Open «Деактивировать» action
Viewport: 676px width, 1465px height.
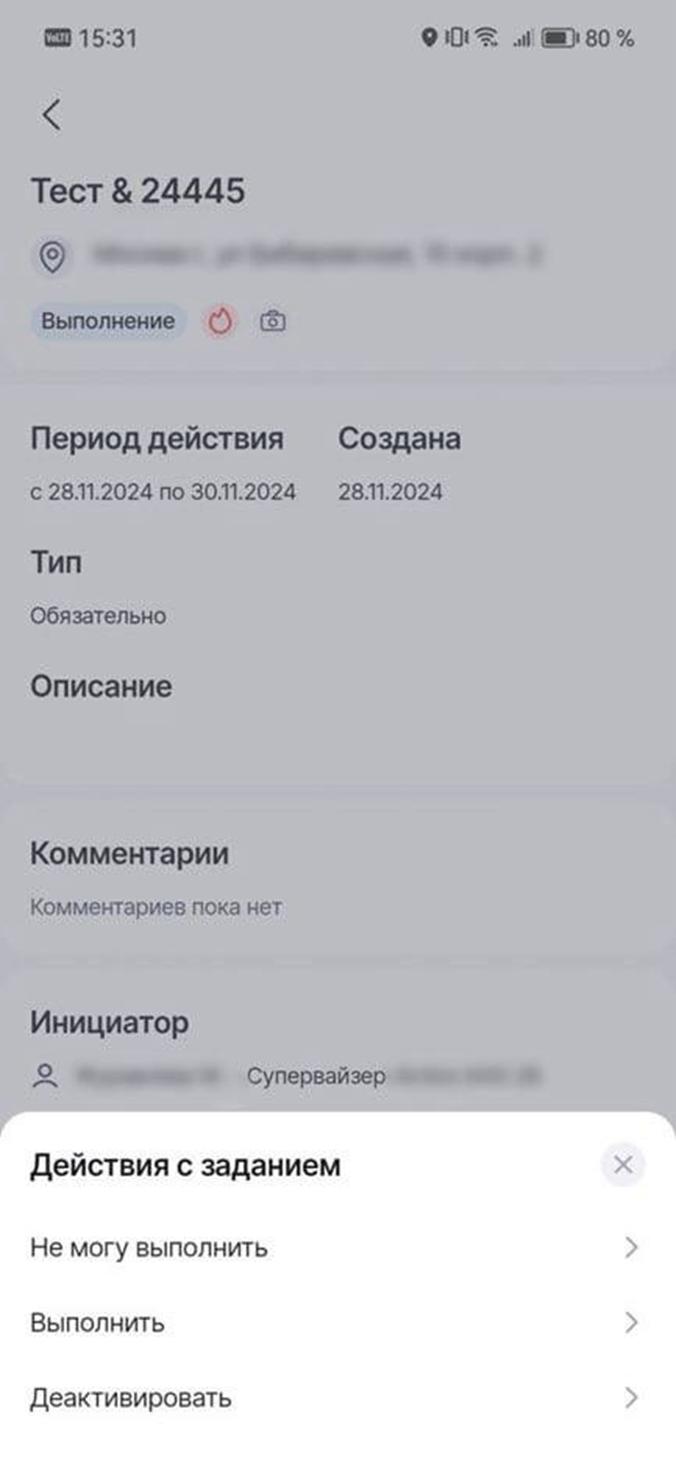click(x=338, y=1398)
